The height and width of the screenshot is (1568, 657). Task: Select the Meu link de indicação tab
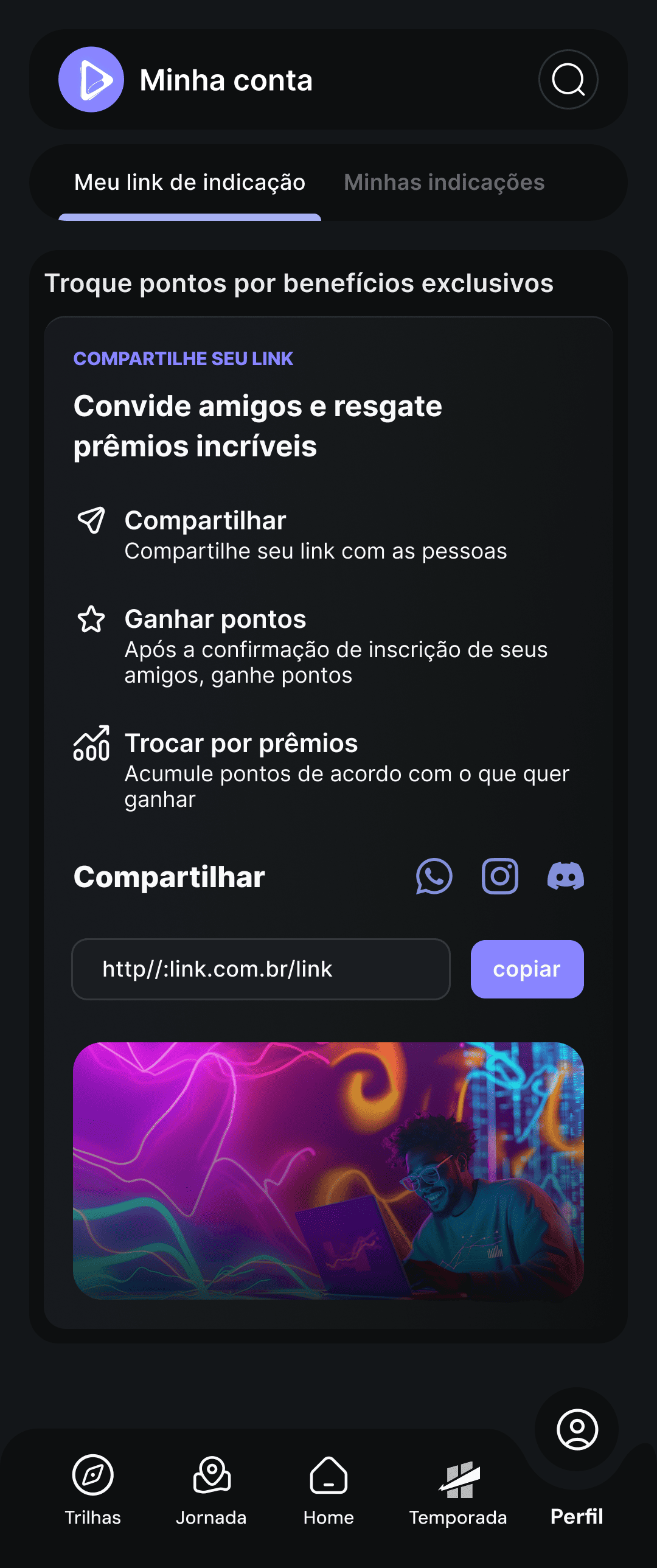190,183
